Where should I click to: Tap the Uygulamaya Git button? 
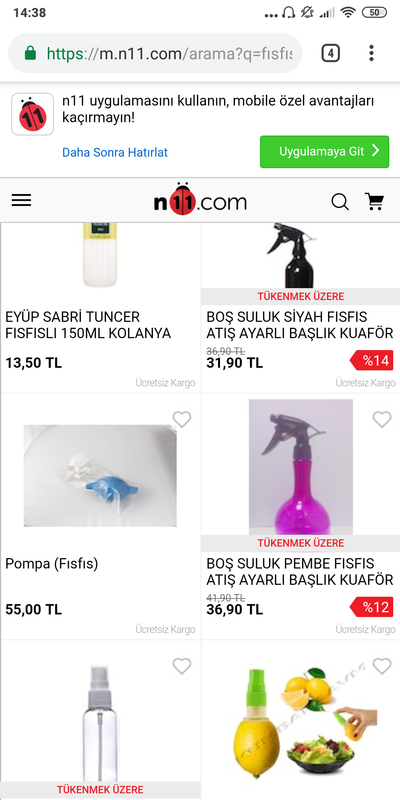pos(324,152)
